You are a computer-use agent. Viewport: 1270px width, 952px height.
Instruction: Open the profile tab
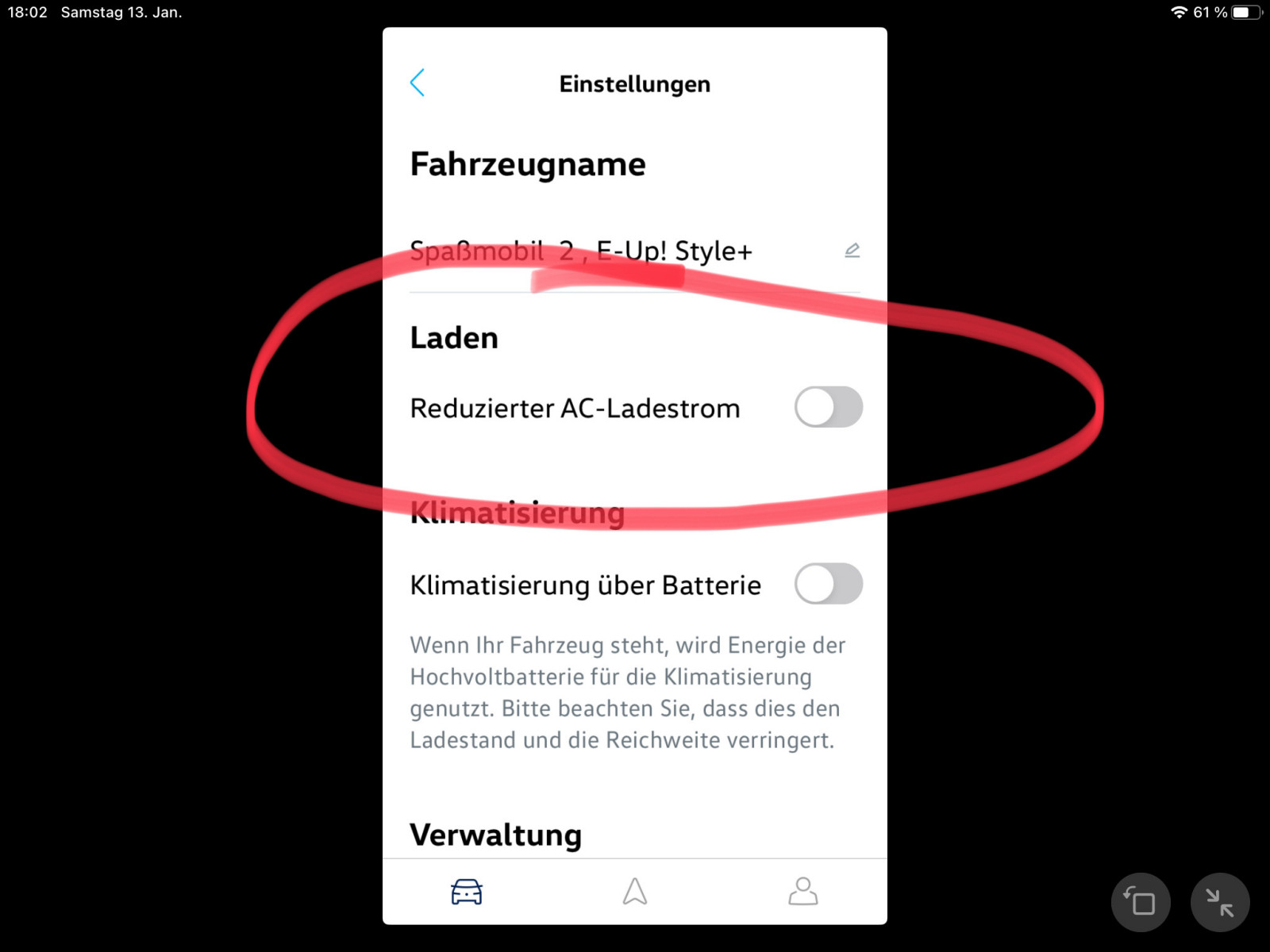click(x=802, y=892)
